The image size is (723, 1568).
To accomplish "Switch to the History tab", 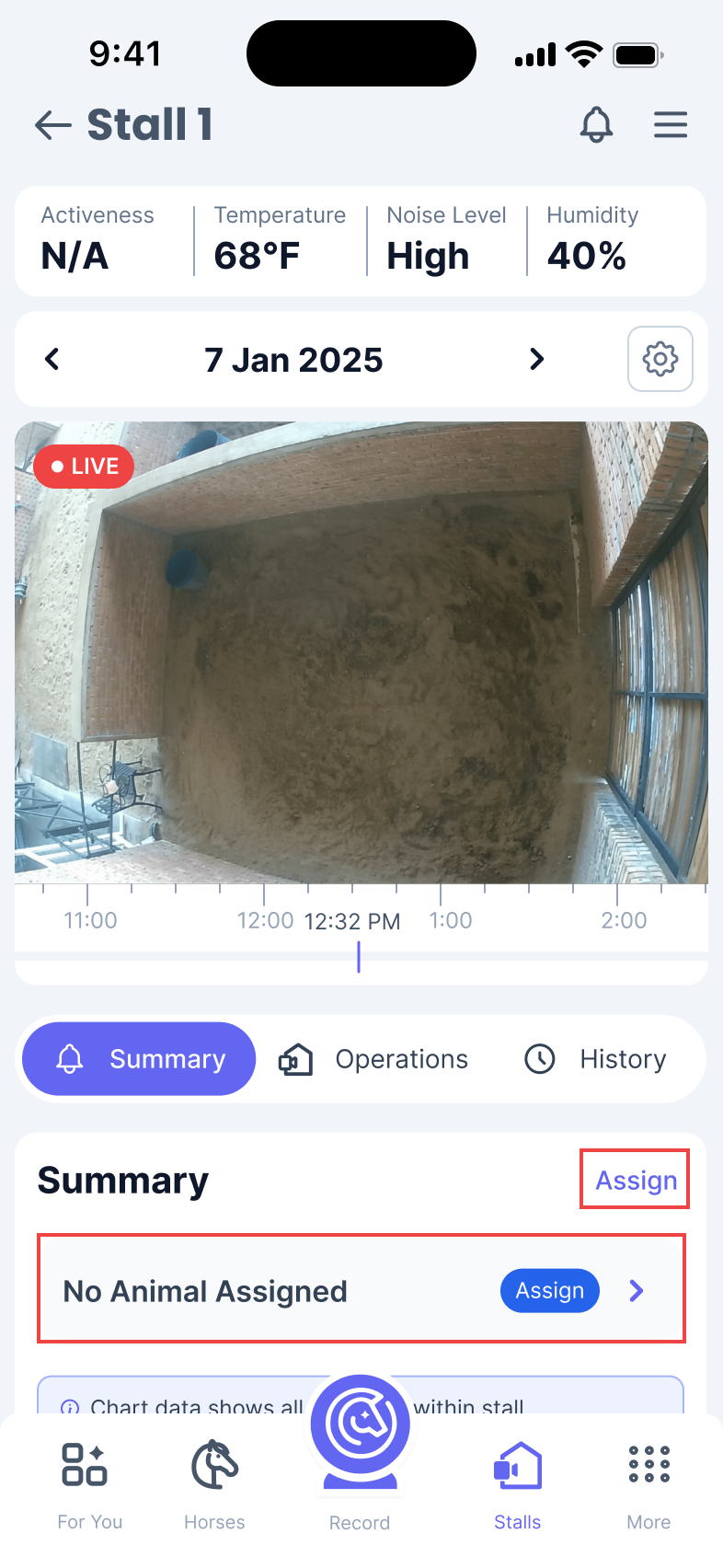I will click(x=596, y=1059).
